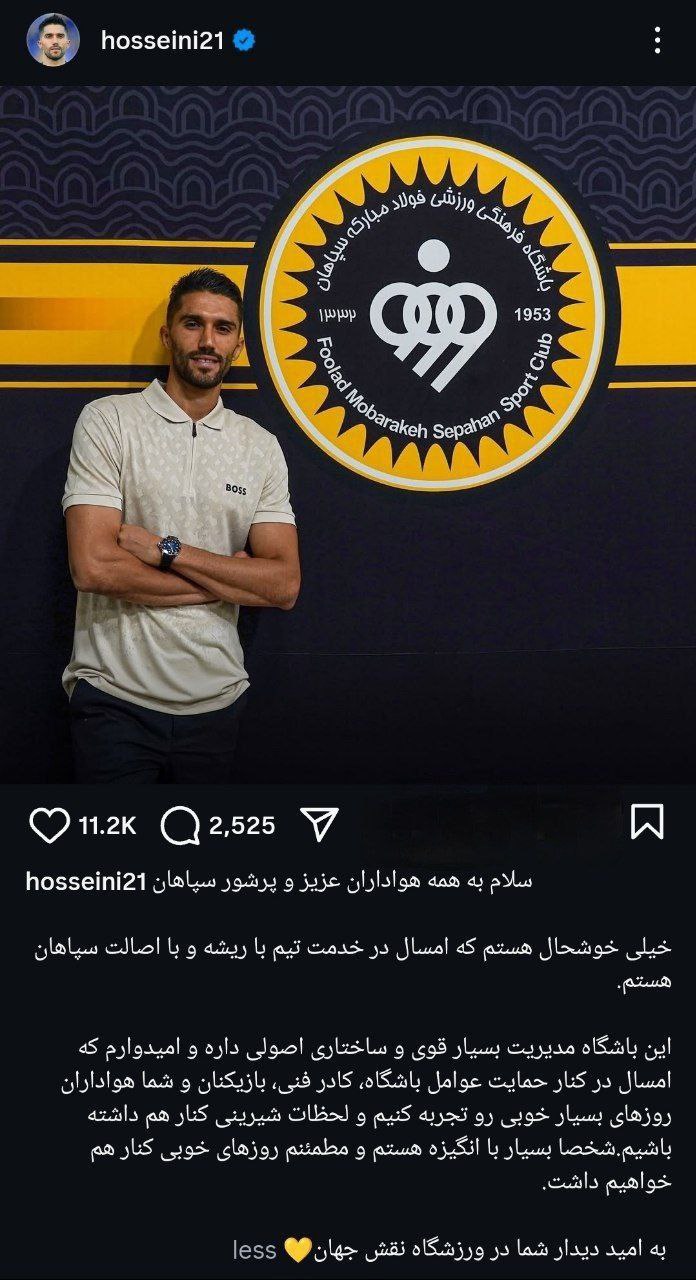The height and width of the screenshot is (1280, 696).
Task: Tap hosseini21 username in the caption
Action: pos(86,881)
